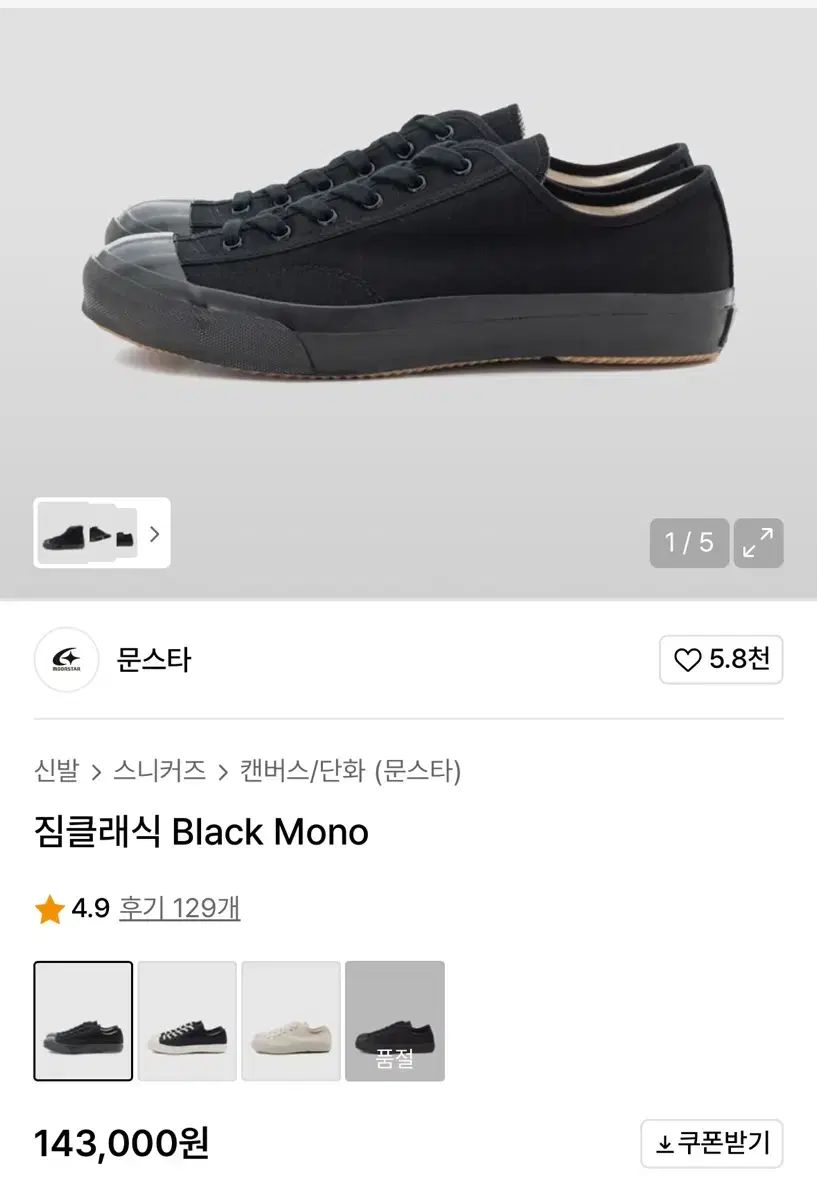Select the black sole color variant
Image resolution: width=817 pixels, height=1200 pixels.
(x=83, y=1021)
